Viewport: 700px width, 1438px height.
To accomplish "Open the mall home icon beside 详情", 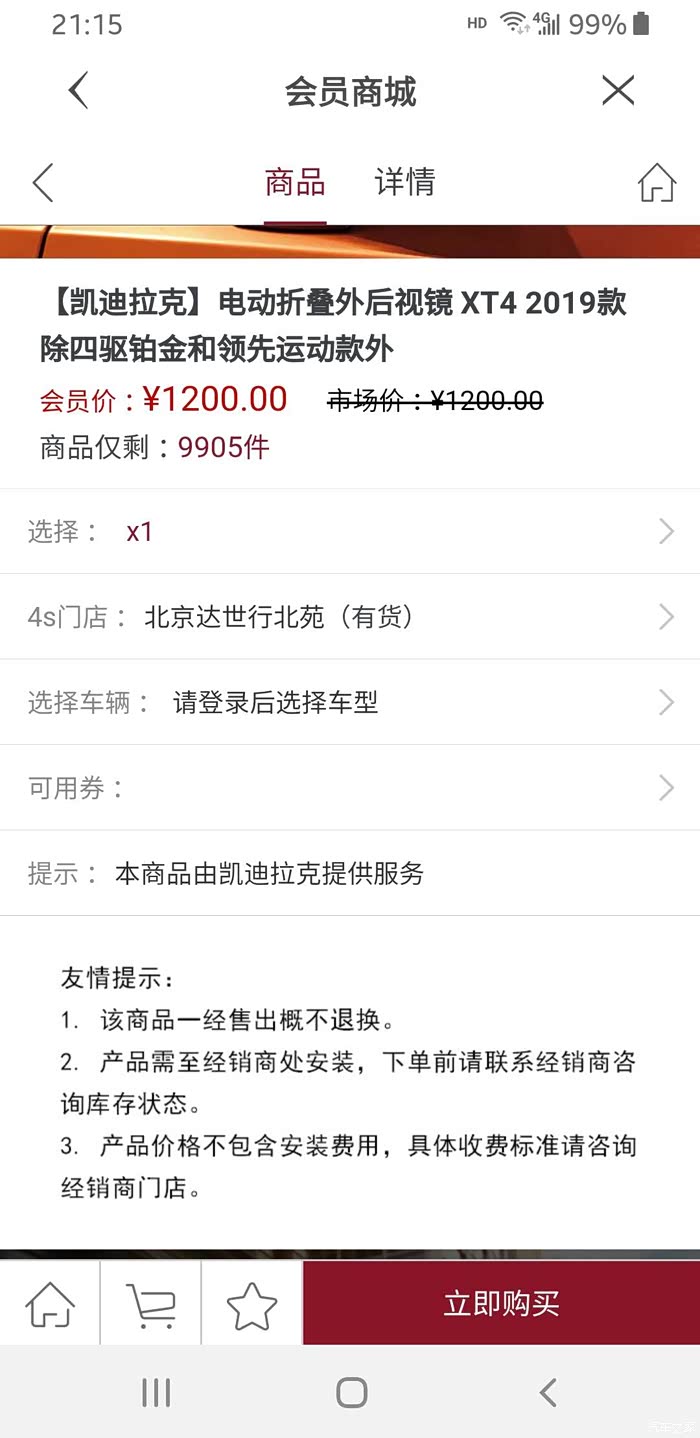I will 656,183.
